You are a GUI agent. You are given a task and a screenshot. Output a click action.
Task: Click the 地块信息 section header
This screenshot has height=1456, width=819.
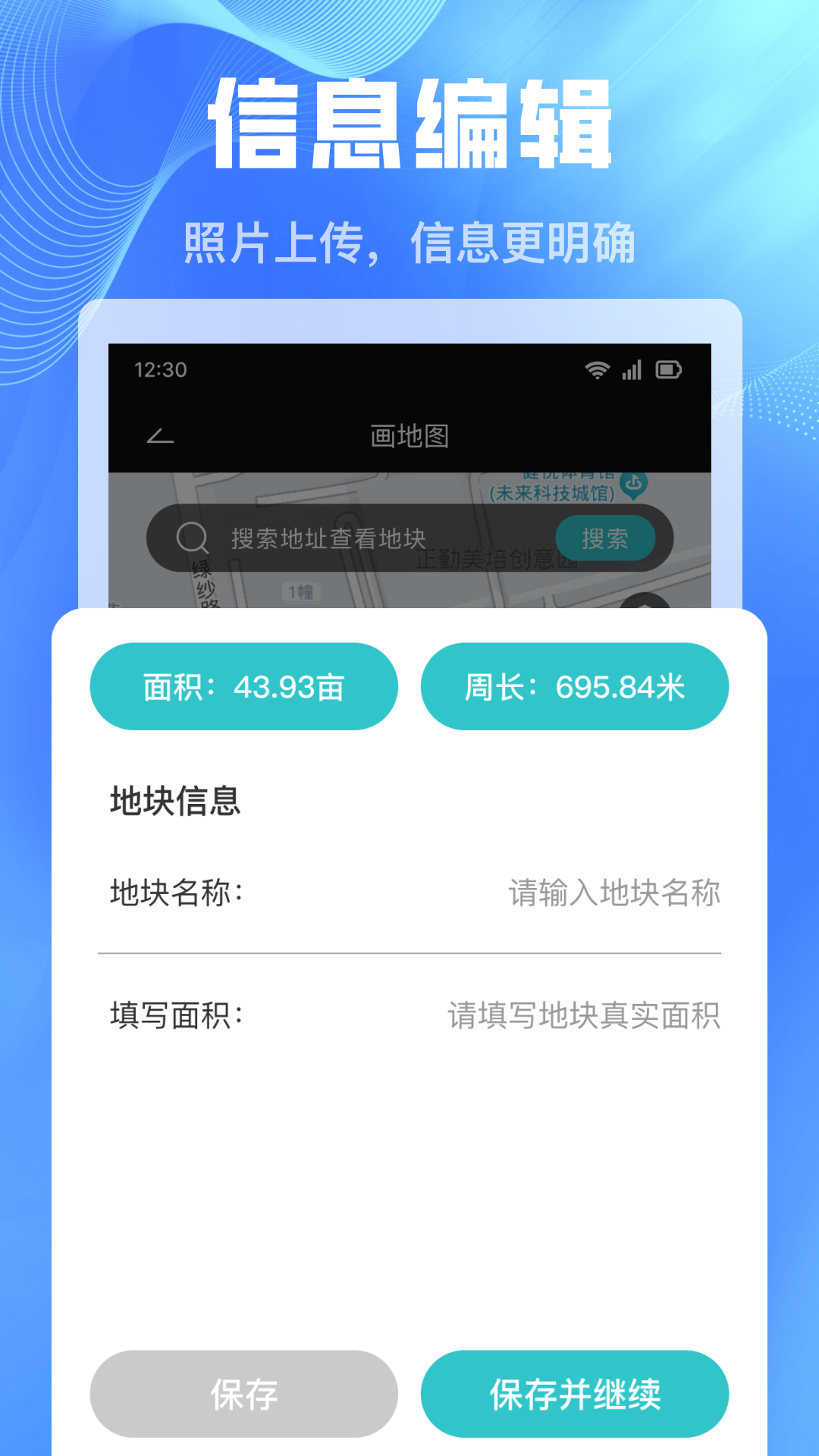point(173,802)
